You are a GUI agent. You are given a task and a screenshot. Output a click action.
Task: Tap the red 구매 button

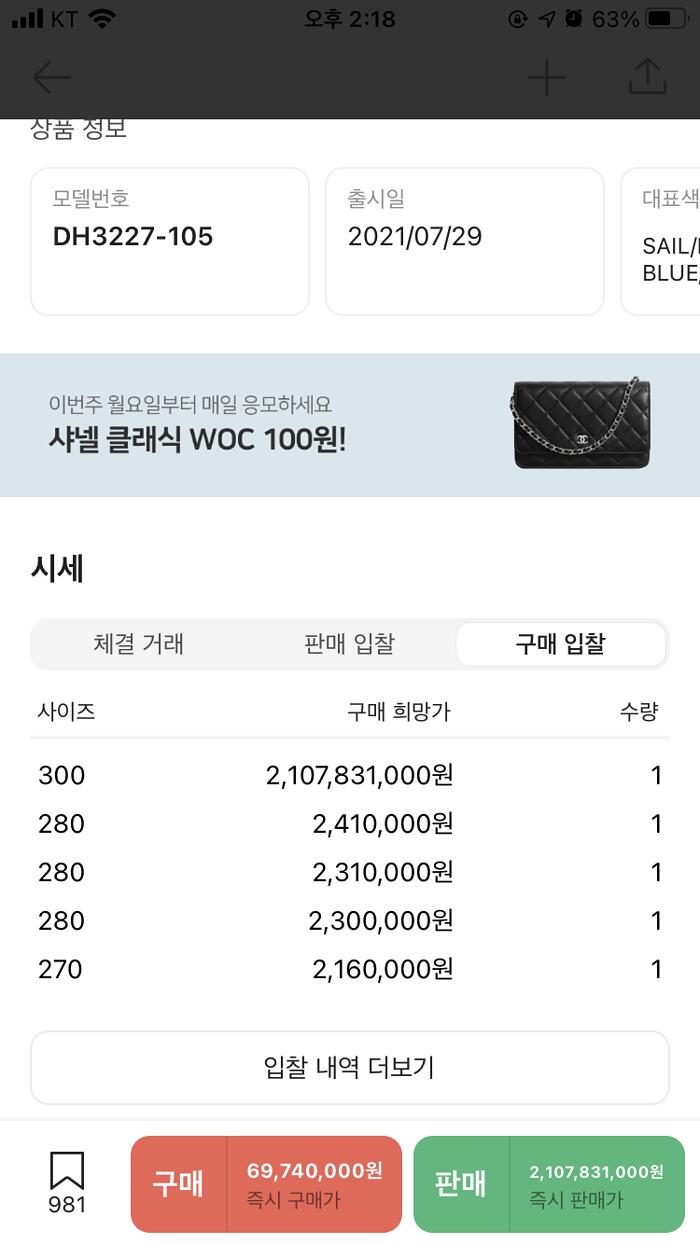pyautogui.click(x=266, y=1184)
